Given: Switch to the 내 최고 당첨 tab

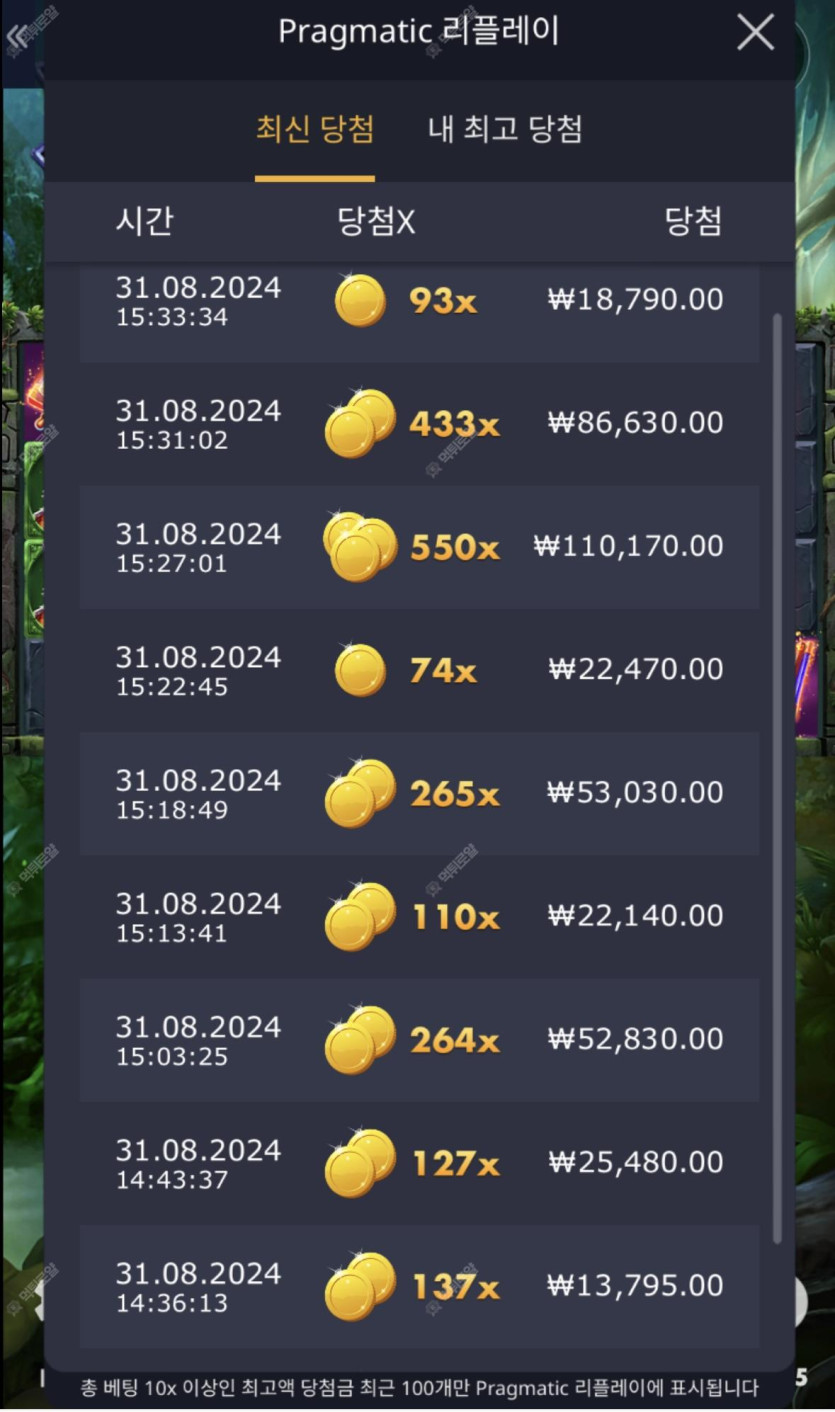Looking at the screenshot, I should pos(505,130).
